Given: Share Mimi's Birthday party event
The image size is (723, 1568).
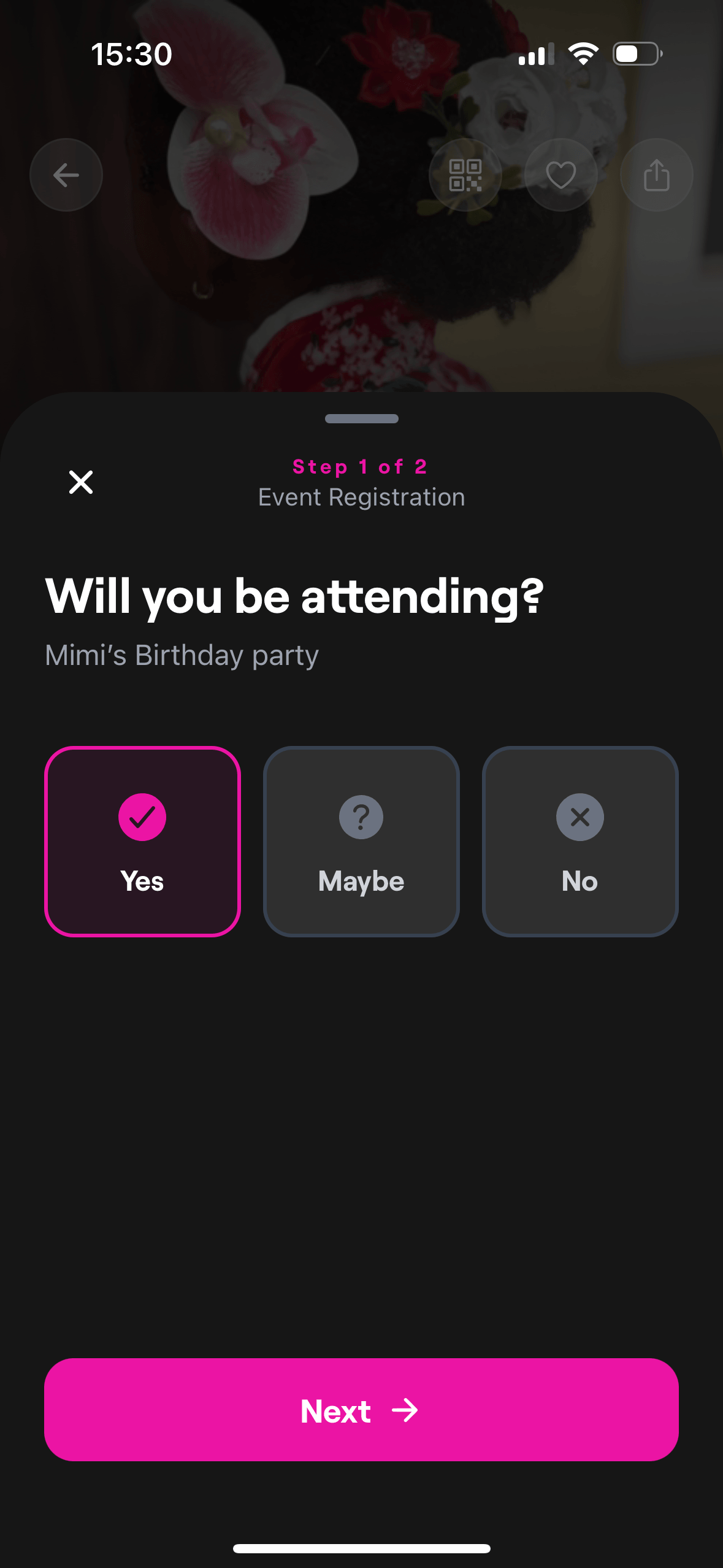Looking at the screenshot, I should point(656,175).
